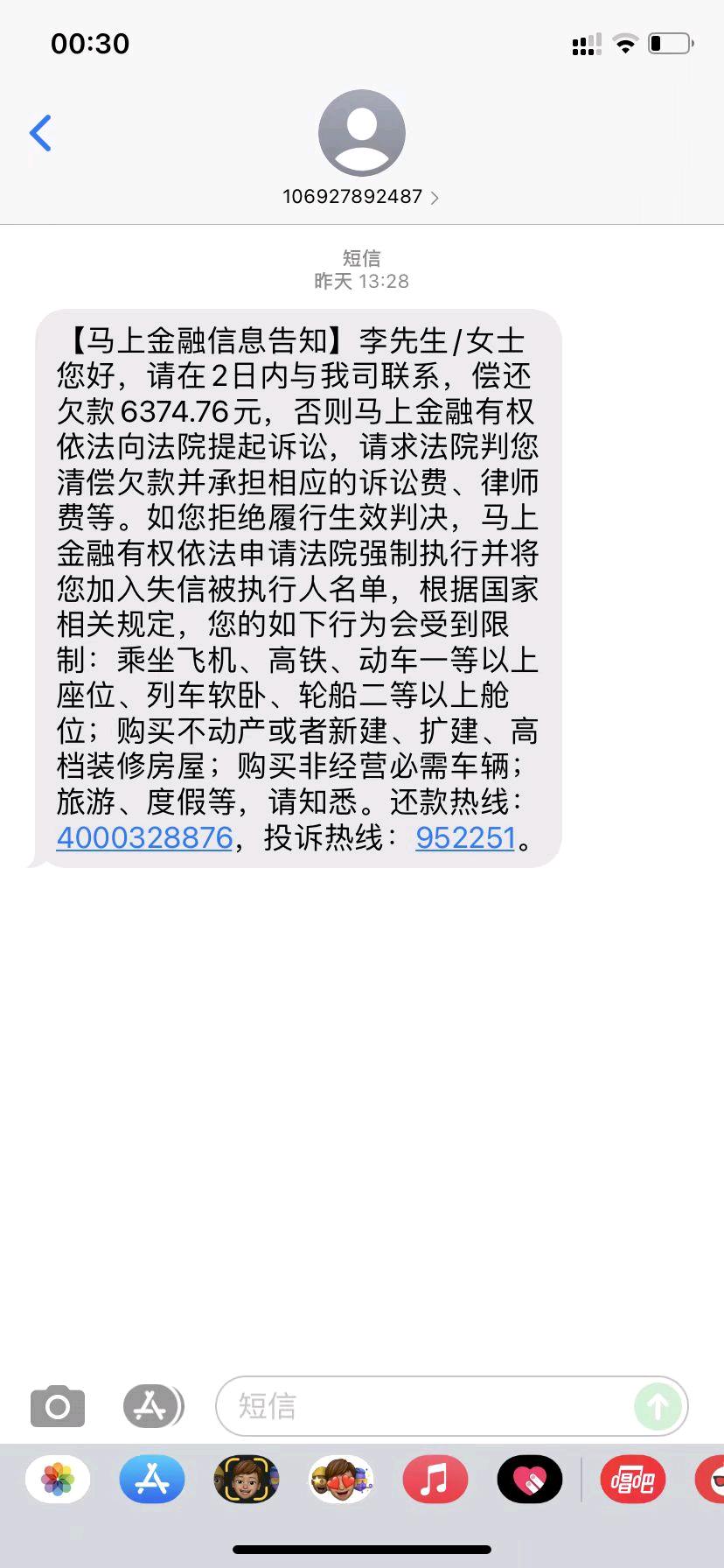Open the App Store app in the bottom drawer
Viewport: 724px width, 1568px height.
click(x=151, y=1479)
